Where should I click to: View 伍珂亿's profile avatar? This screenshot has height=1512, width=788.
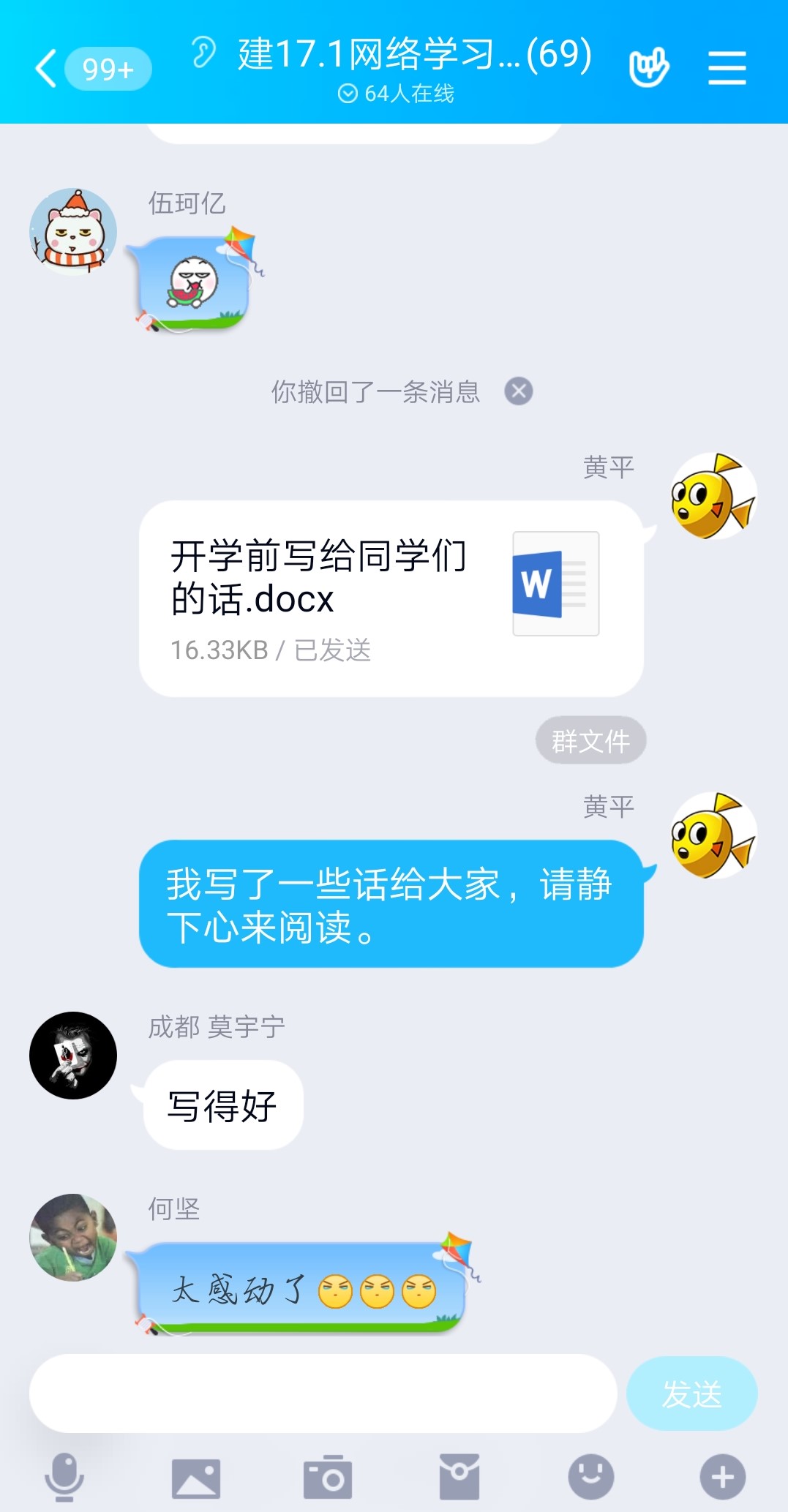pos(73,232)
